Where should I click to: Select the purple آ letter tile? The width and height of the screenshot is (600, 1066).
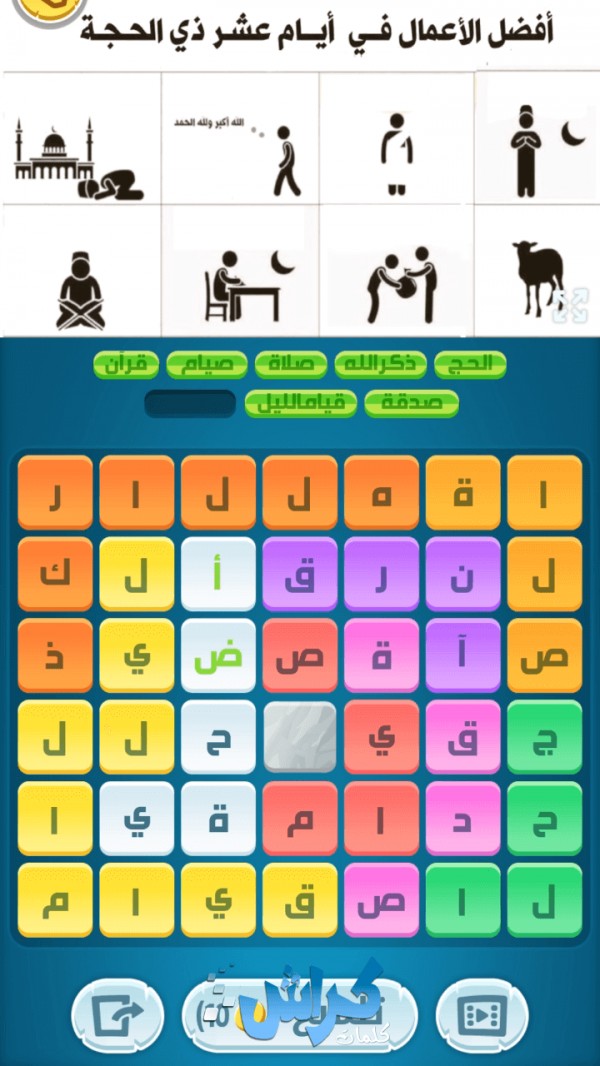click(463, 655)
